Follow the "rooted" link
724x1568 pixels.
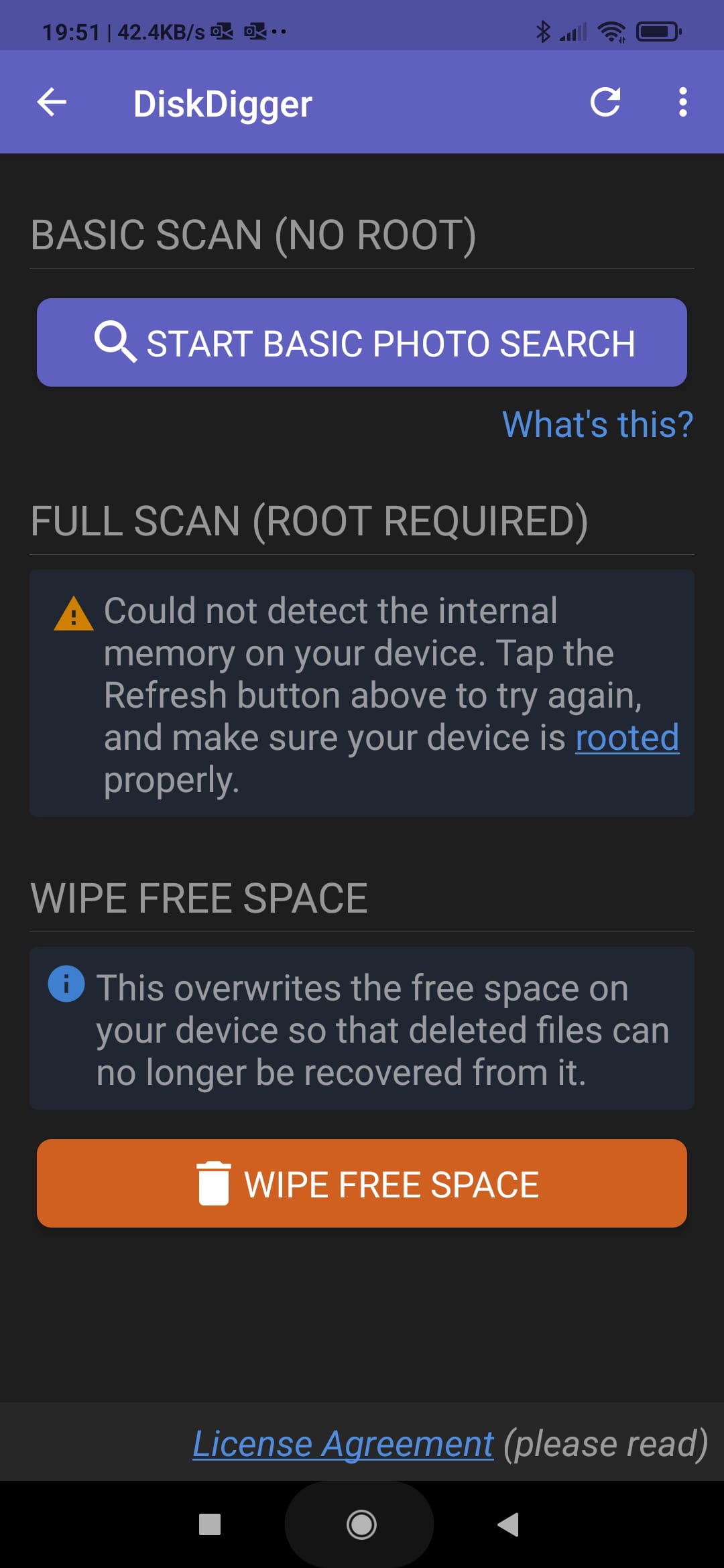[x=627, y=738]
